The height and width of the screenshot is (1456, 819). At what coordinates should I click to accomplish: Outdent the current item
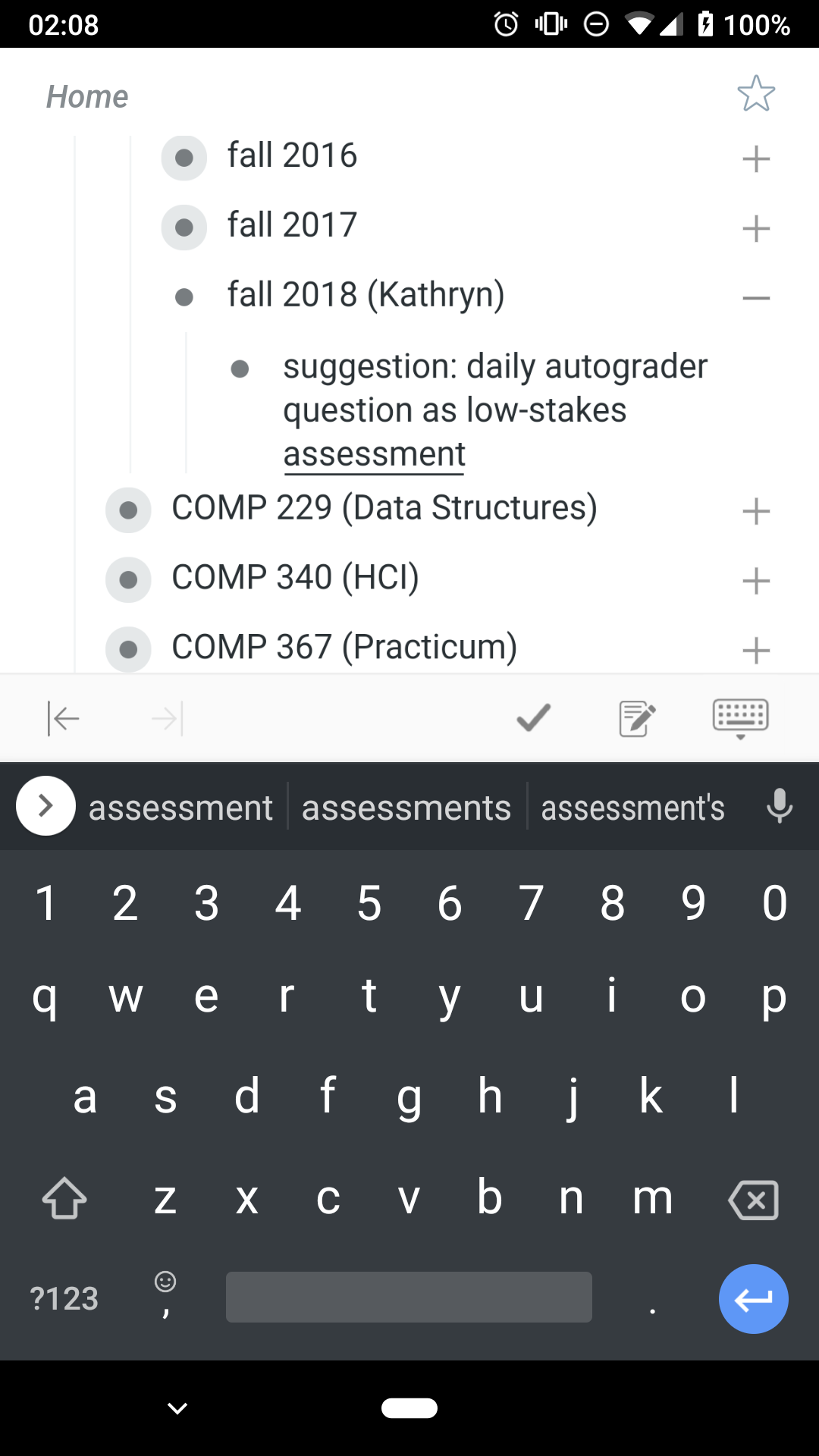pos(63,718)
